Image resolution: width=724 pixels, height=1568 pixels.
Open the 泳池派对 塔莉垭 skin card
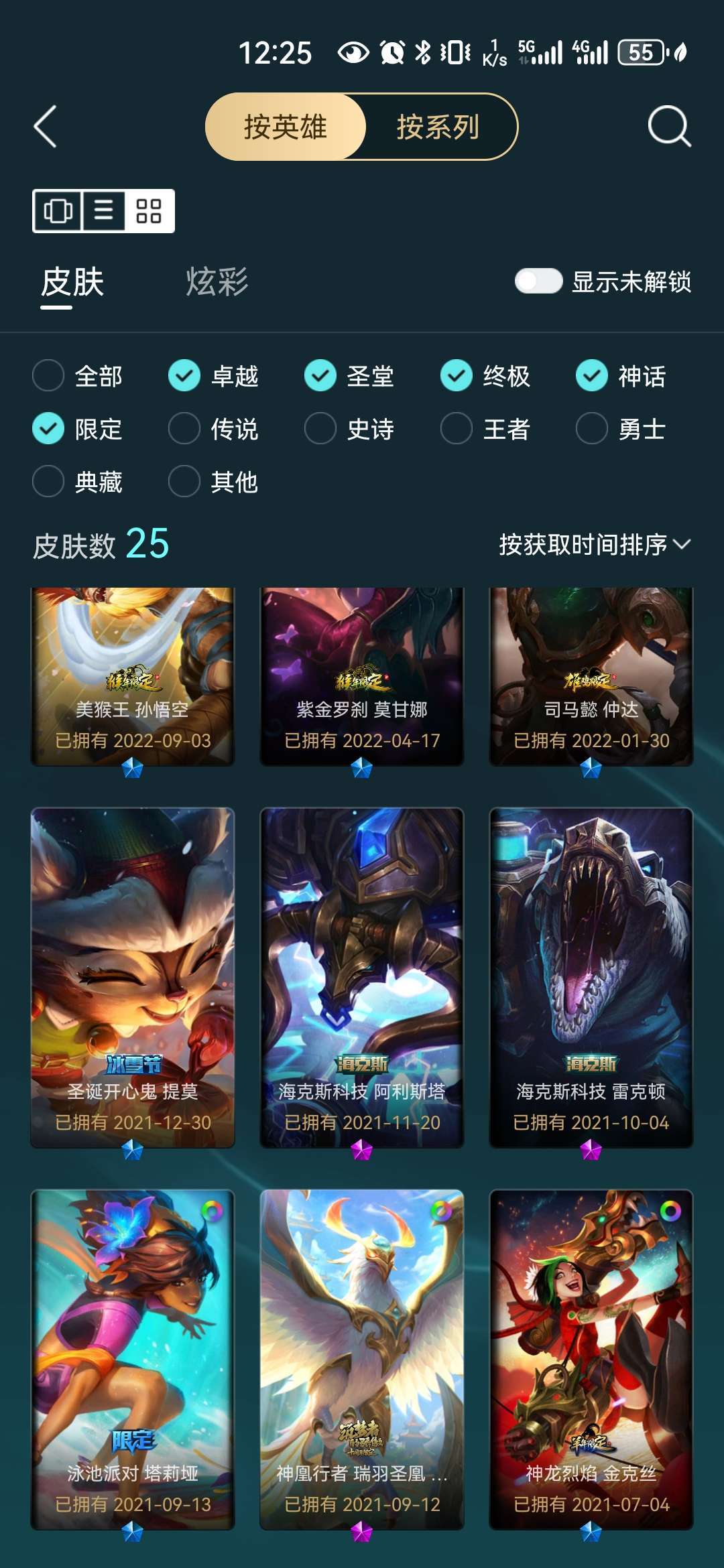point(133,1360)
